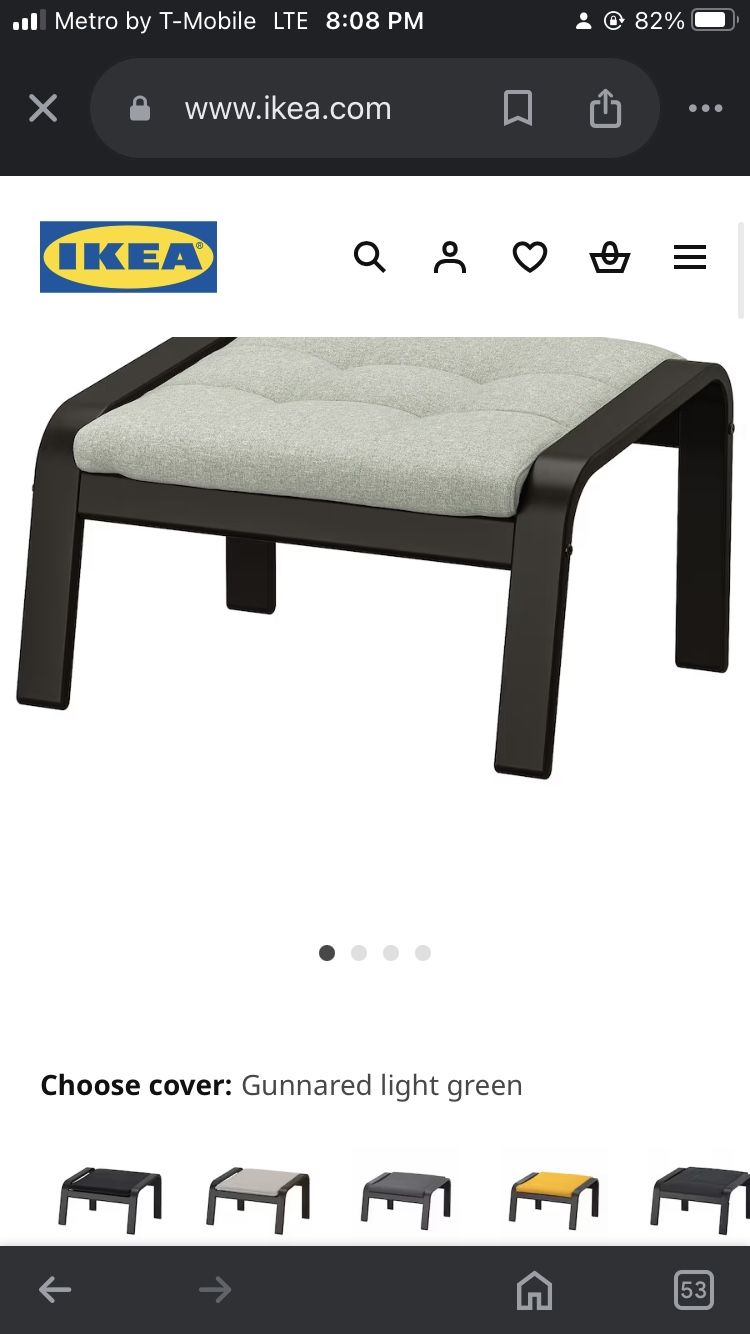Open the shopping basket
The image size is (750, 1334).
coord(610,258)
